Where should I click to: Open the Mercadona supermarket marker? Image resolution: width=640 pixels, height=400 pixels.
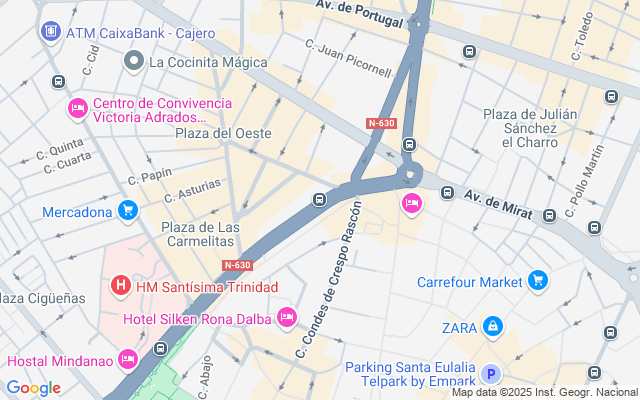click(127, 210)
